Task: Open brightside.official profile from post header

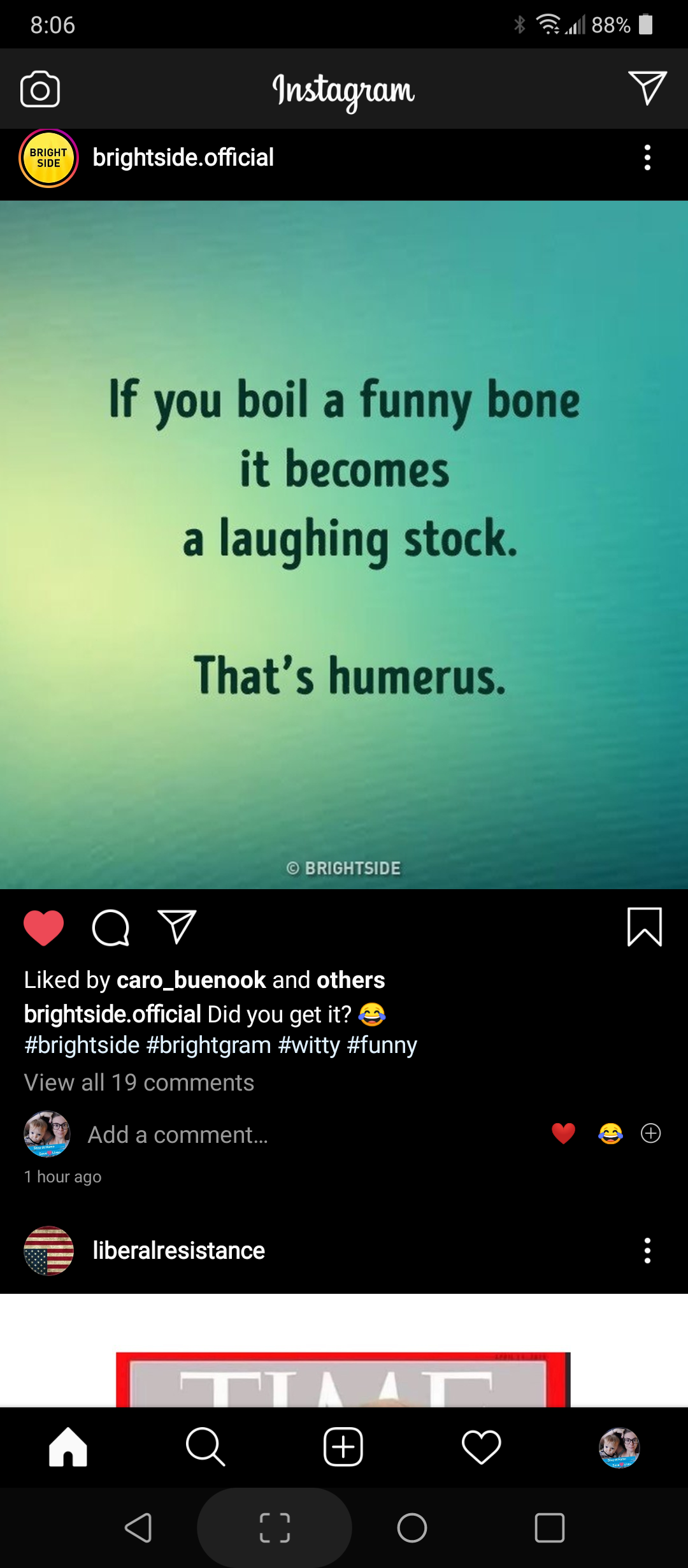Action: [183, 157]
